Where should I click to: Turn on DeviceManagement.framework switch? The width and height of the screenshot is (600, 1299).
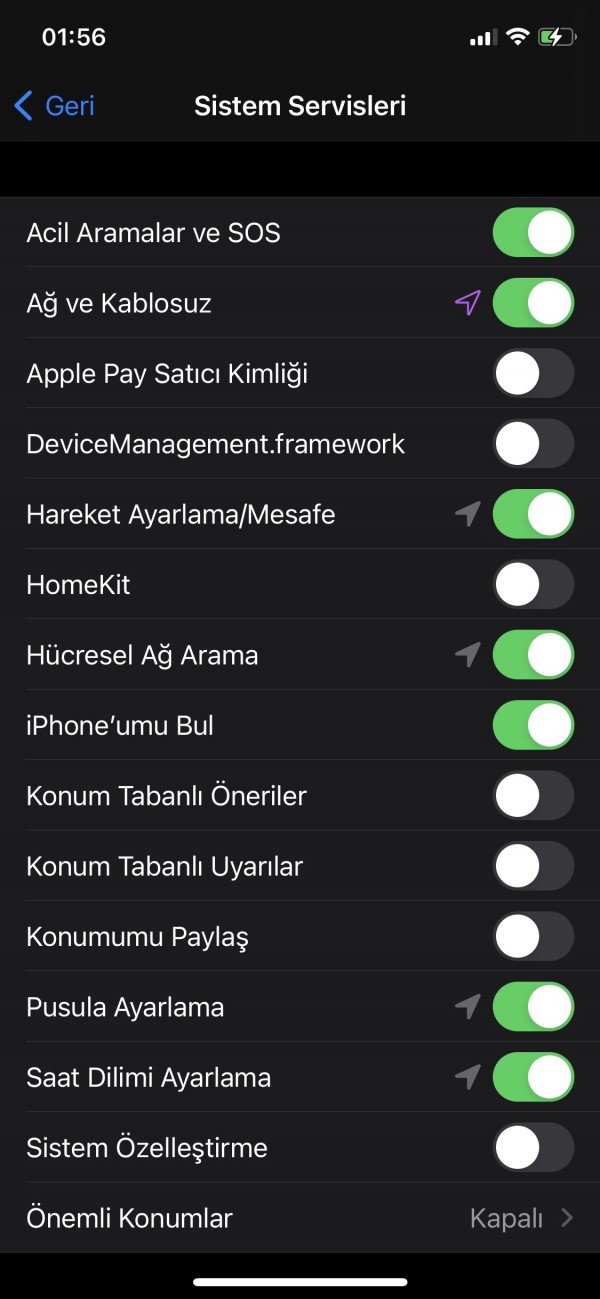(x=533, y=444)
